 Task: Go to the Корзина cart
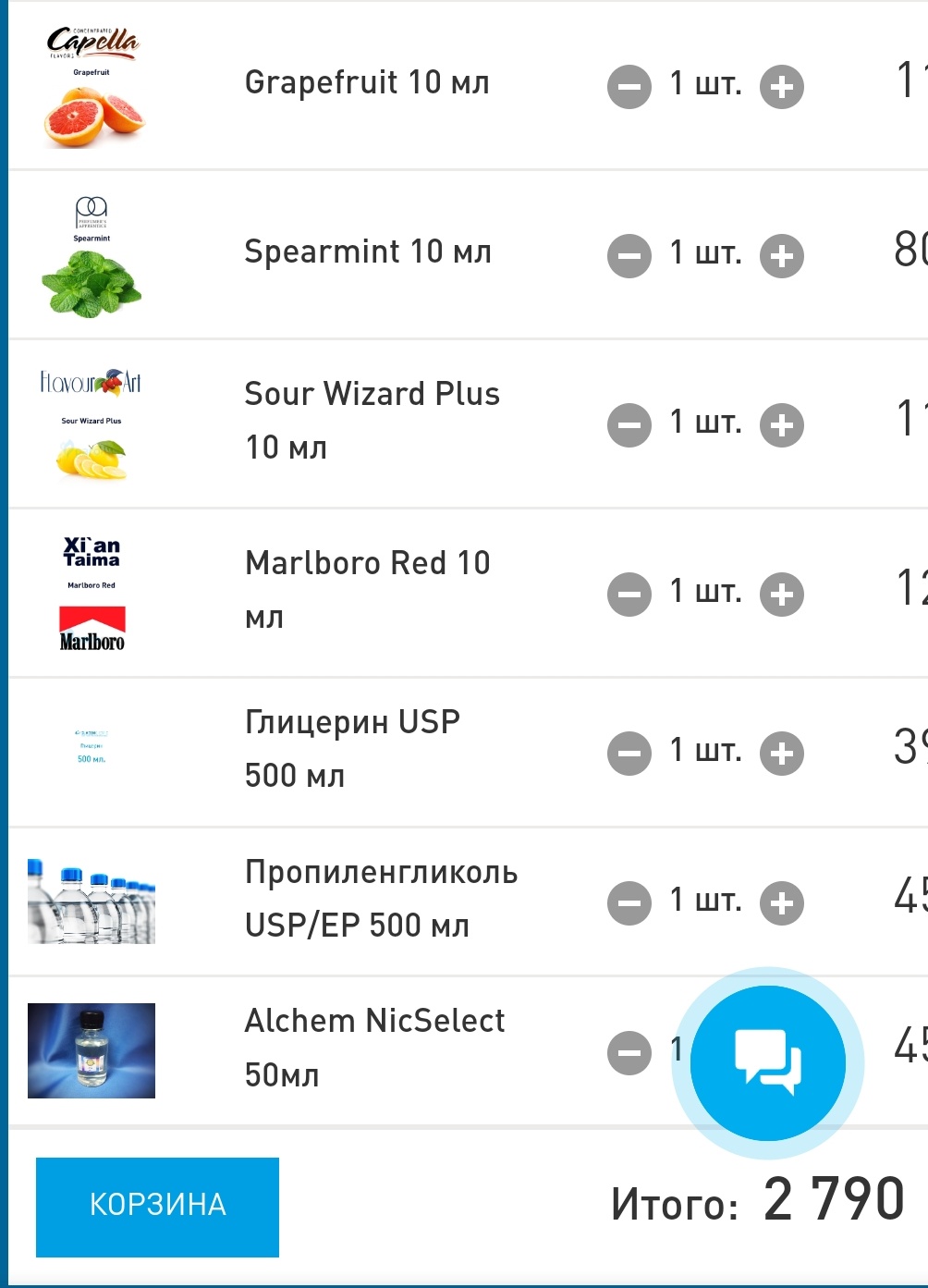click(x=157, y=1207)
